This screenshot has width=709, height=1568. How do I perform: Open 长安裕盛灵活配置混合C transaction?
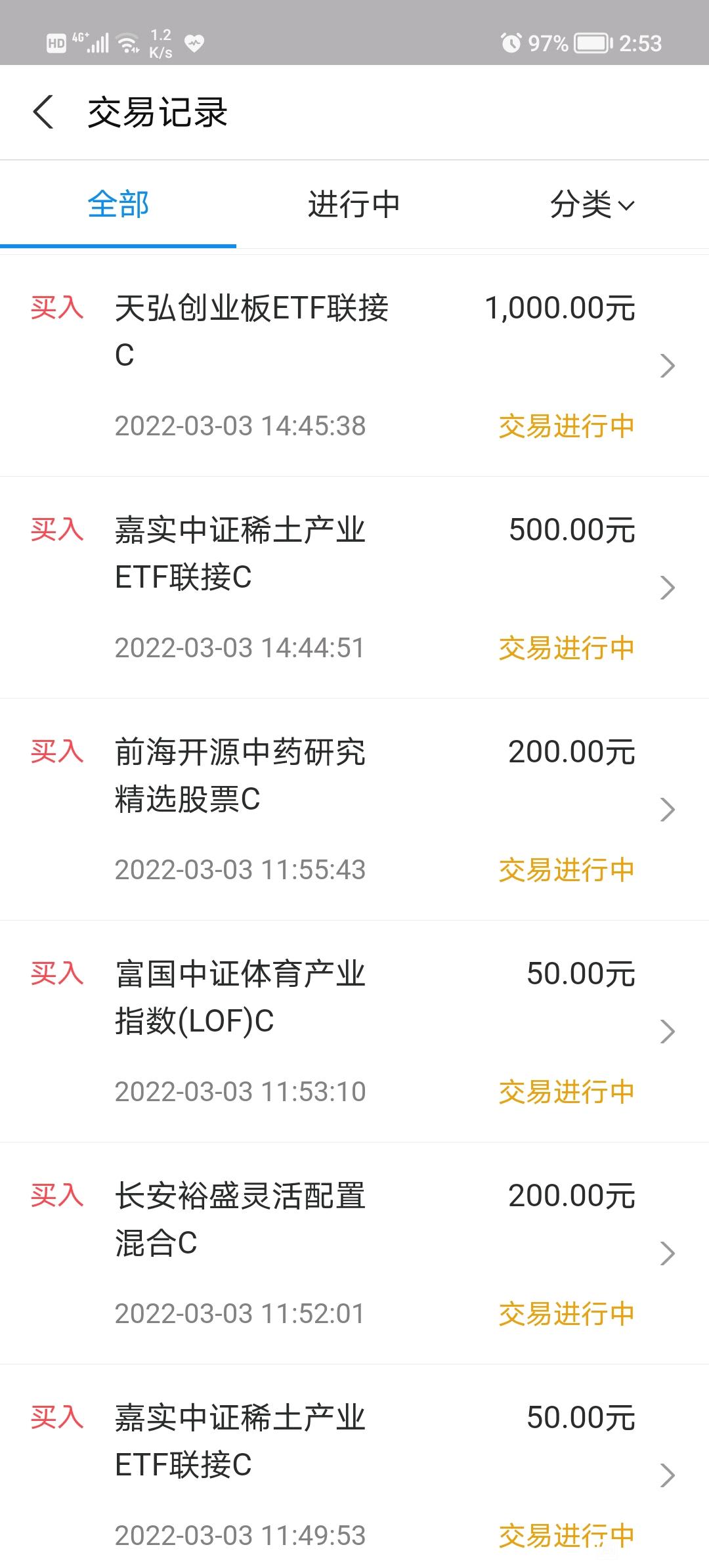coord(354,1253)
